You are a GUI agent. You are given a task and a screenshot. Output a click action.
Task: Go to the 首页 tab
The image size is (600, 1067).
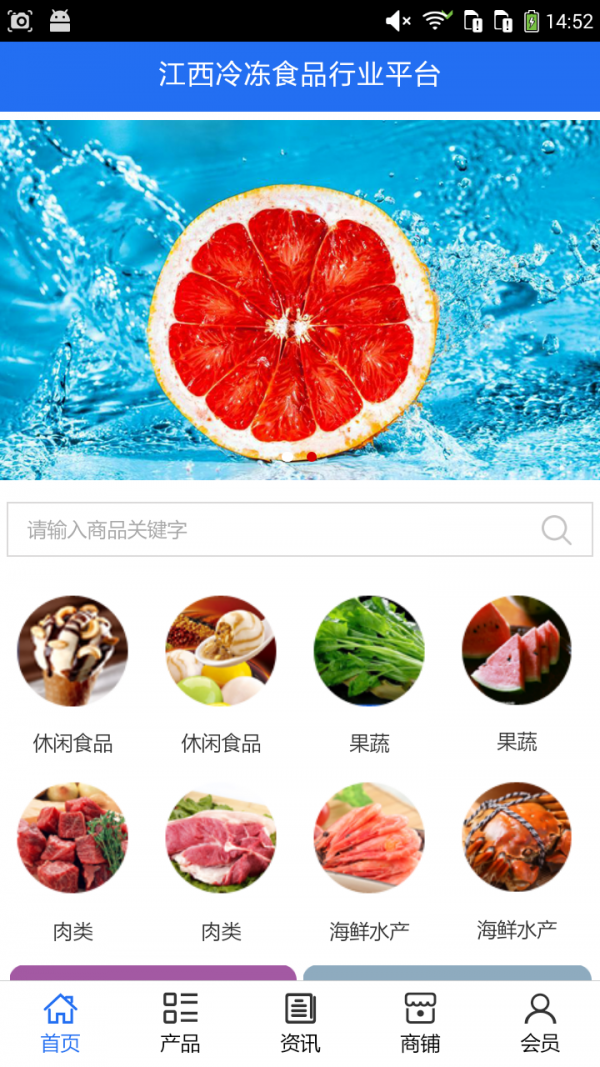(60, 1023)
